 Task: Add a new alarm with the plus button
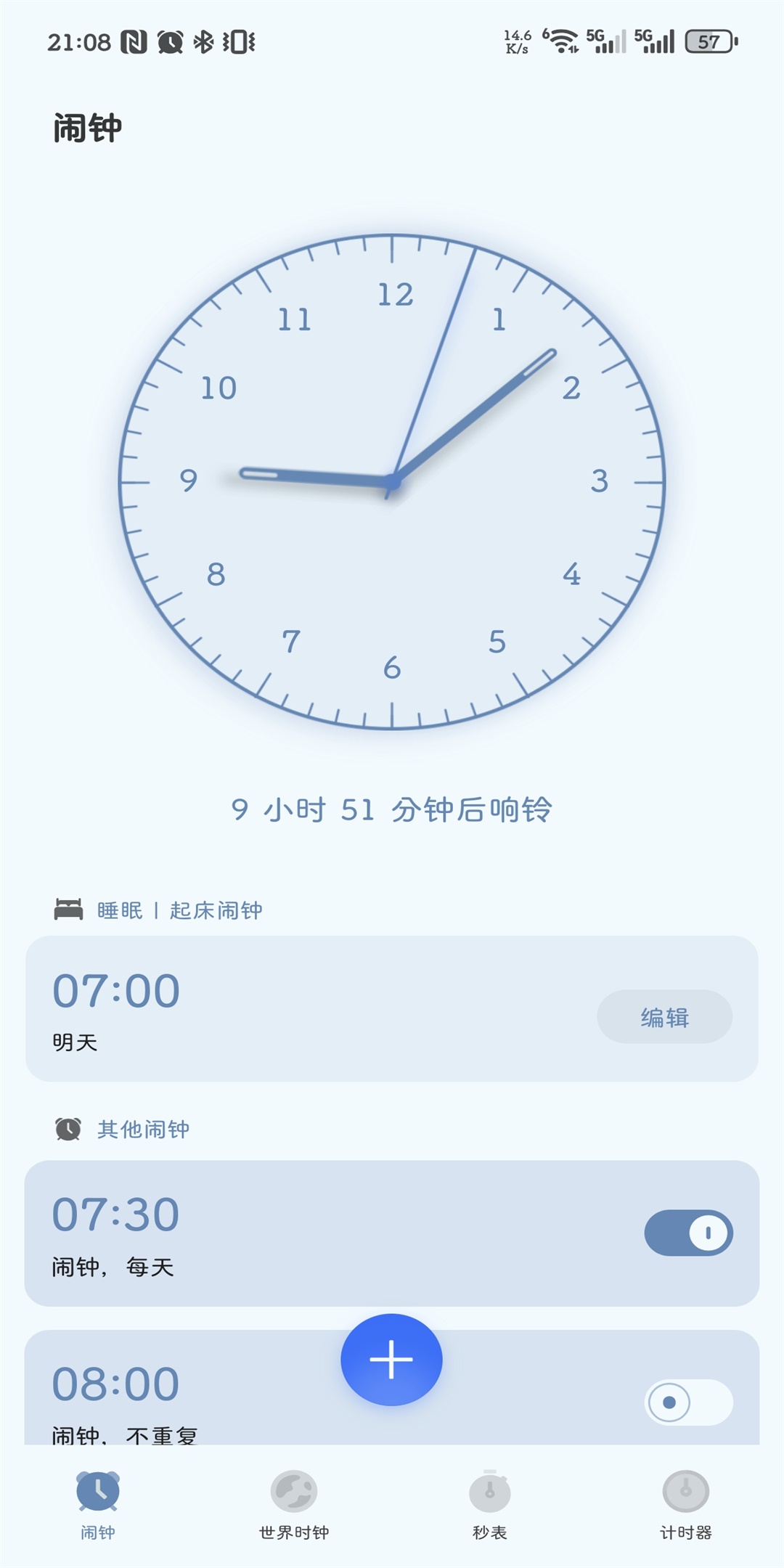(x=391, y=1359)
